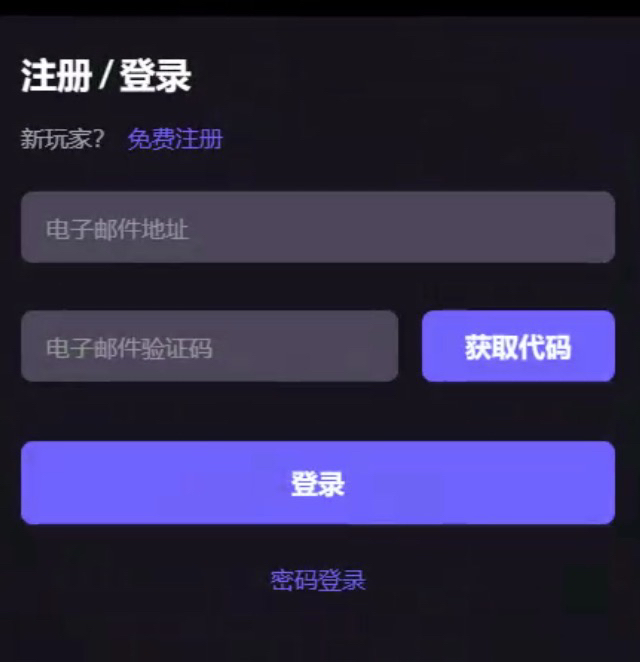Switch to 密码登录
This screenshot has height=662, width=640.
click(x=318, y=580)
